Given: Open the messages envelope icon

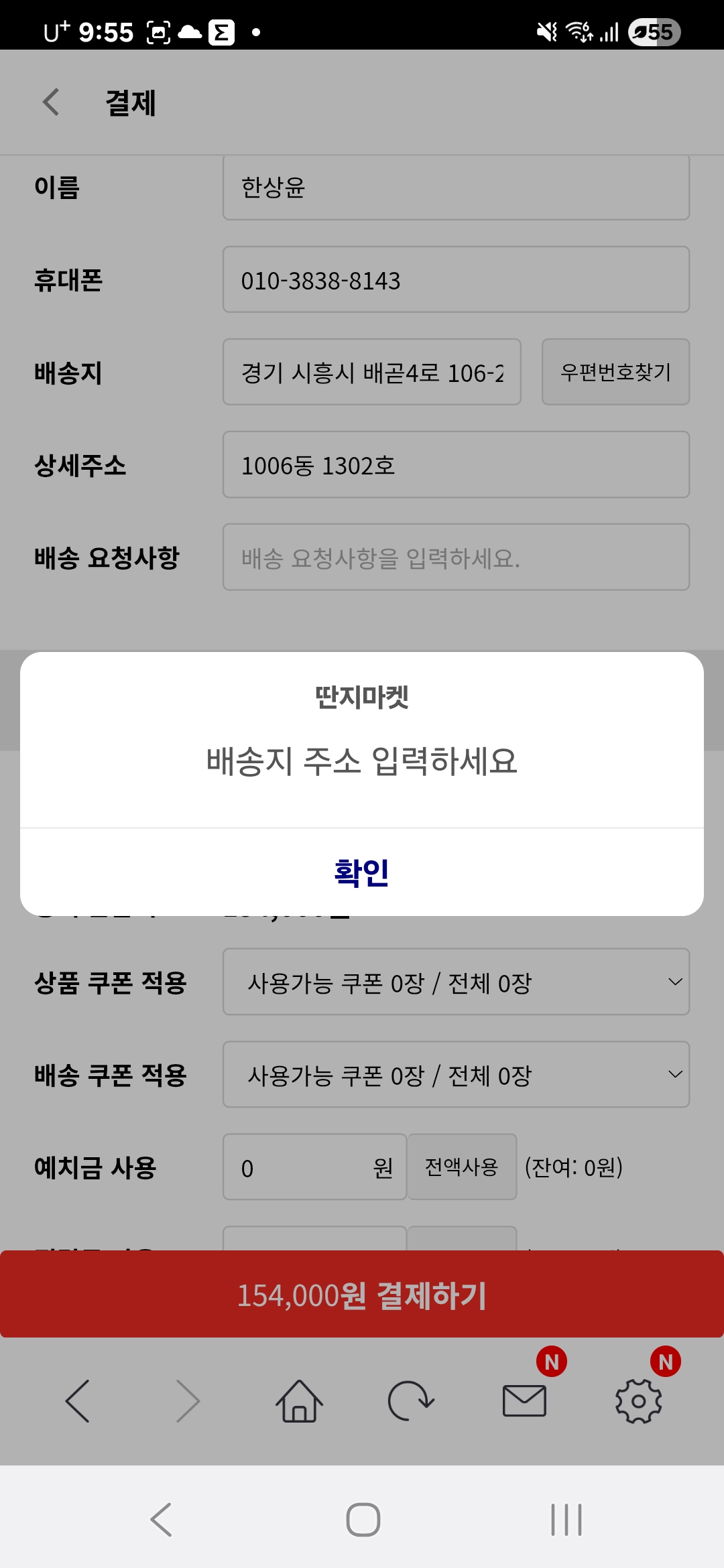Looking at the screenshot, I should pos(524,1400).
